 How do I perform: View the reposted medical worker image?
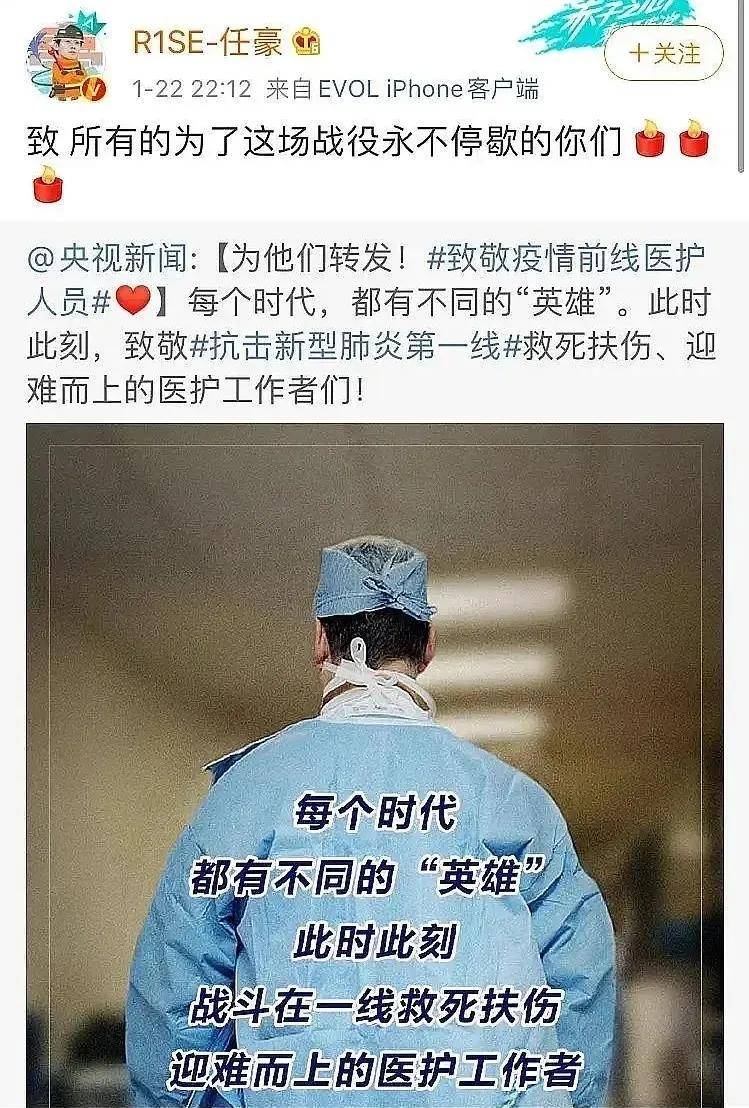374,765
